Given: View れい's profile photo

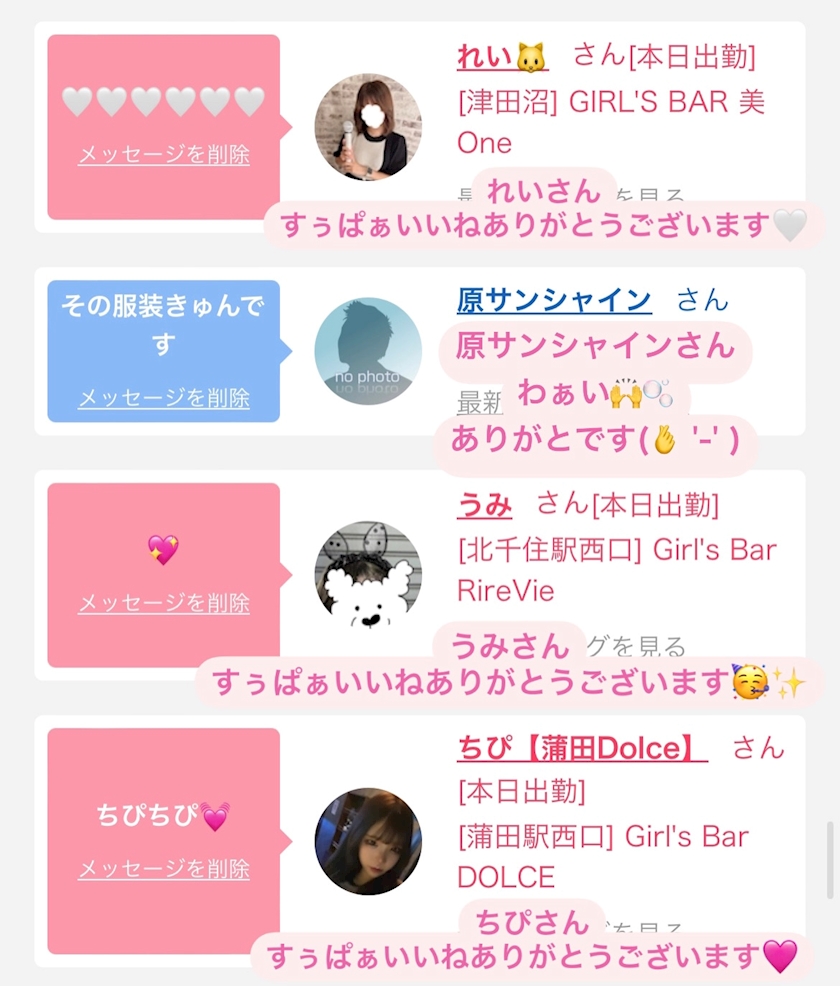Looking at the screenshot, I should pos(368,127).
